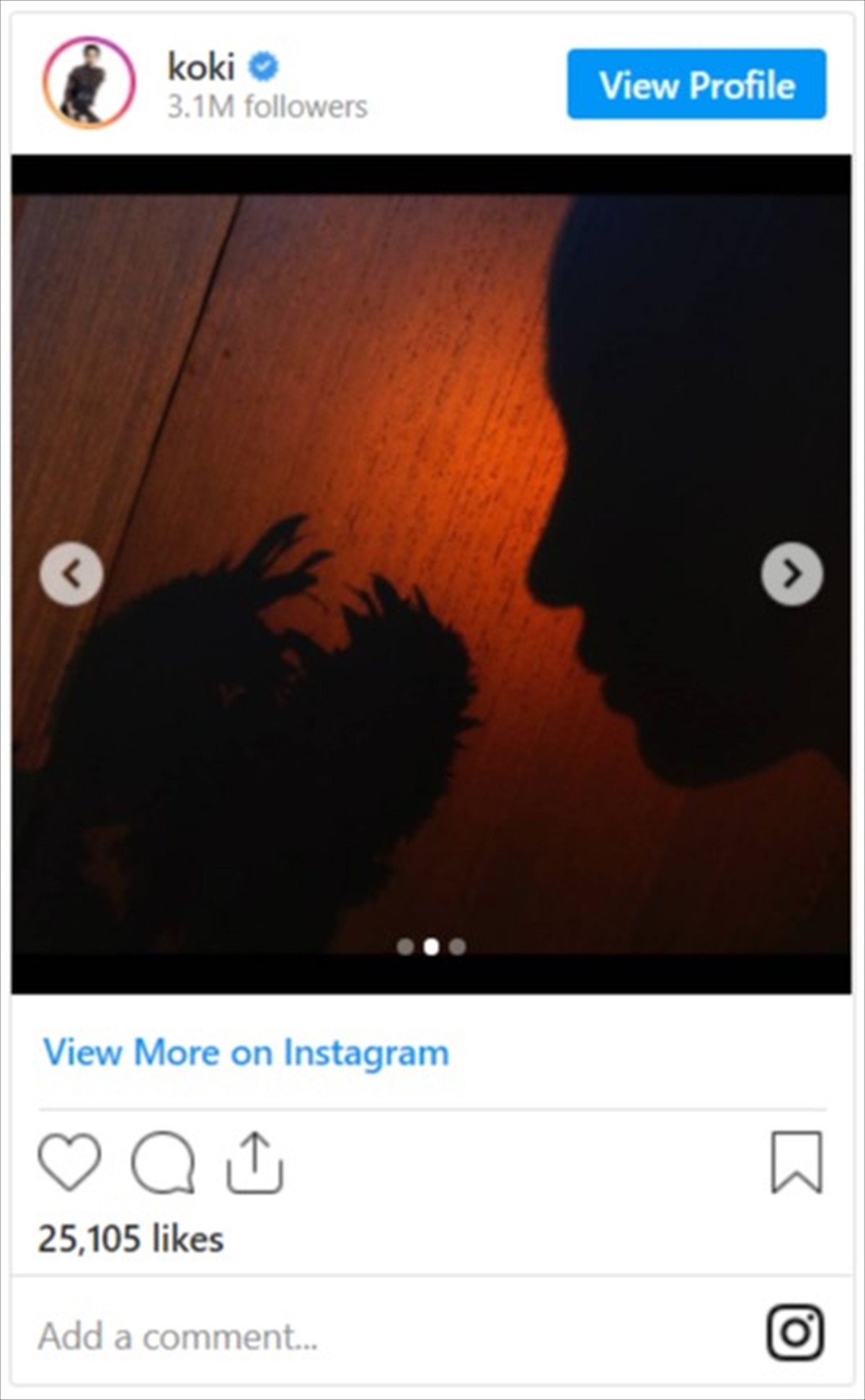
Task: Tap the View Profile button
Action: 696,84
